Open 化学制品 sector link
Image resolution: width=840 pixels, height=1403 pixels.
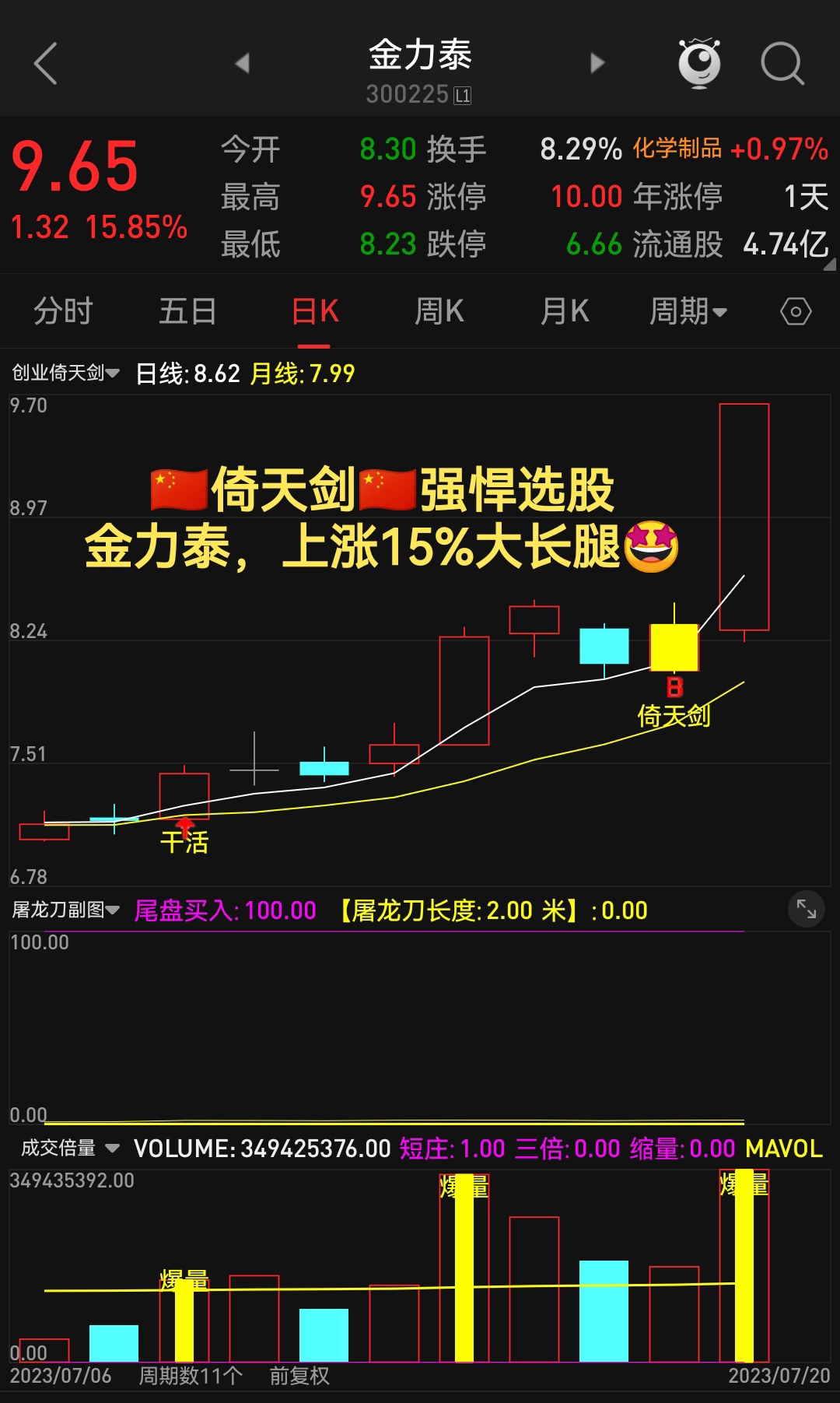pyautogui.click(x=677, y=149)
